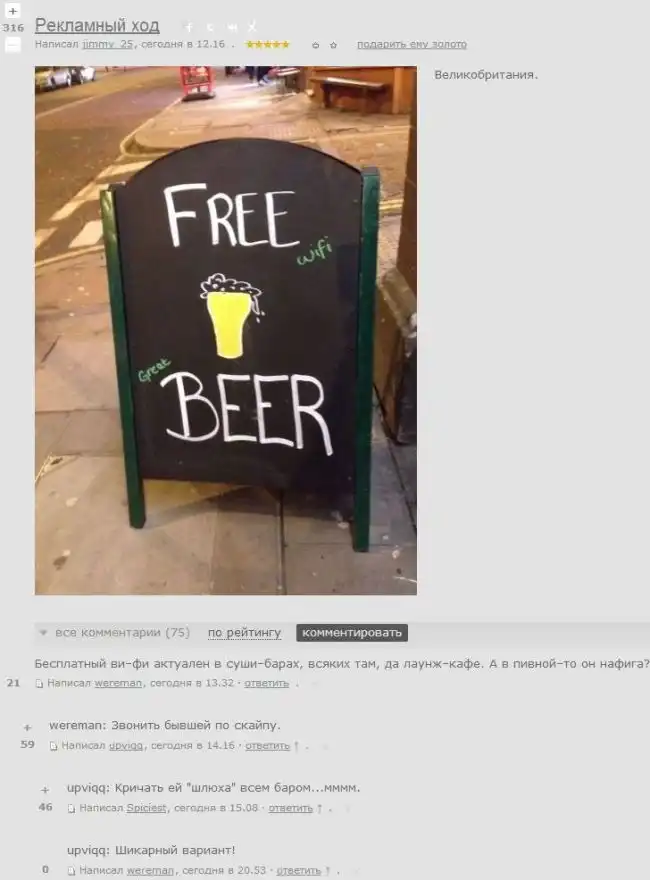Sort comments по рейтингу
This screenshot has height=880, width=650.
[x=244, y=633]
